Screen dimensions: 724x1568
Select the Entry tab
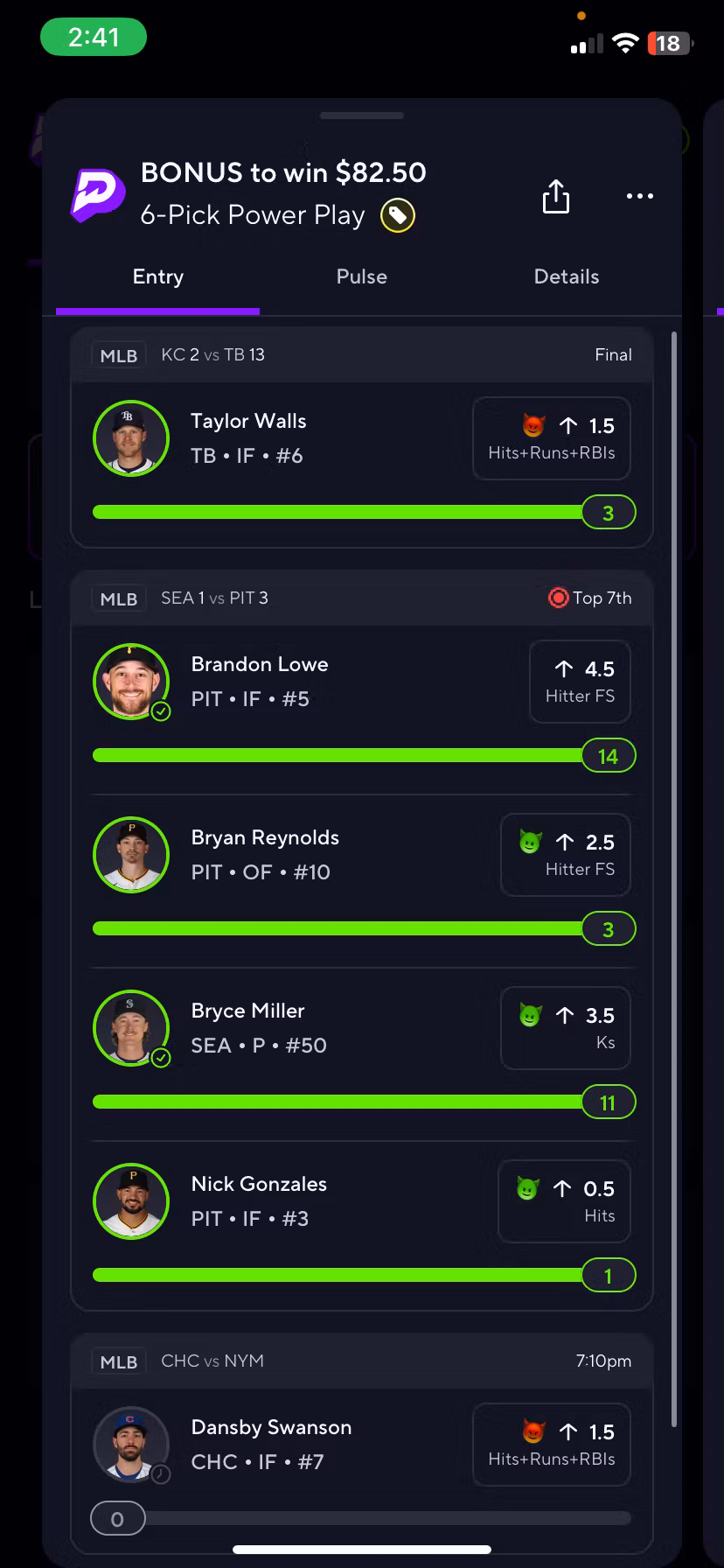point(158,276)
